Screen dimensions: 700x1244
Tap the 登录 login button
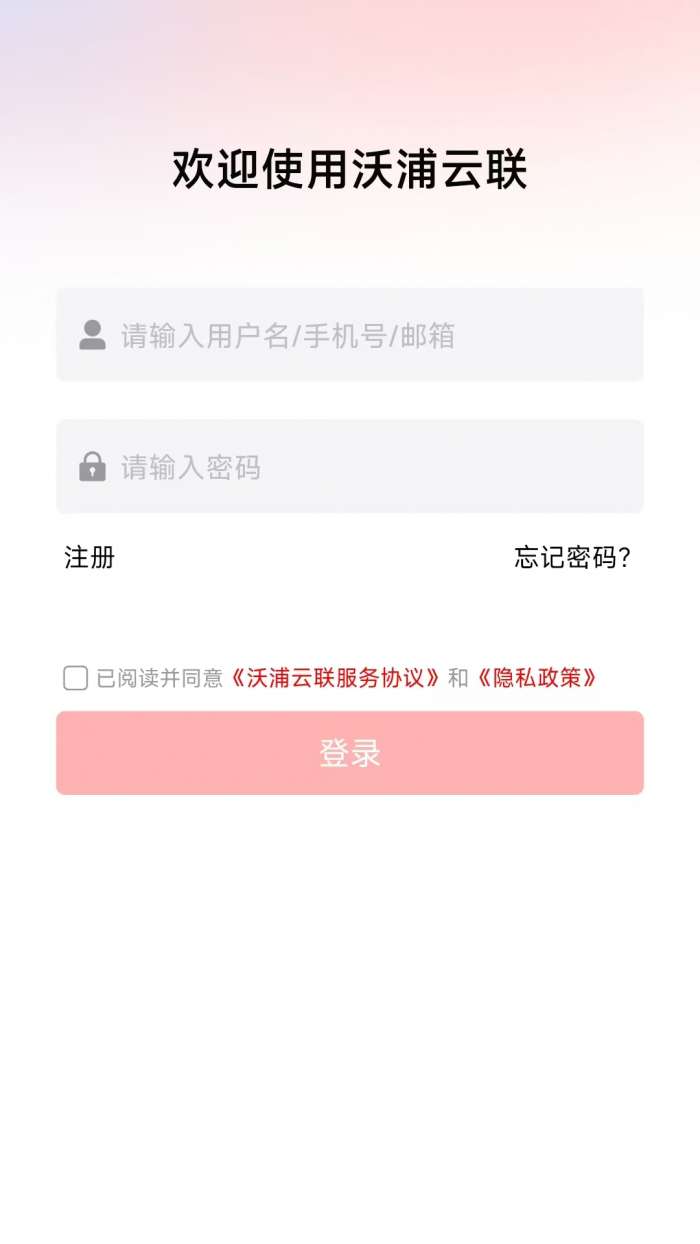click(x=350, y=753)
